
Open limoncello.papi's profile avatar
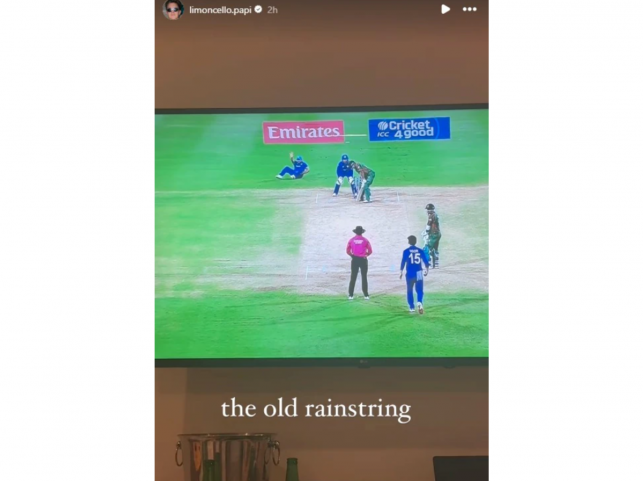[x=172, y=9]
